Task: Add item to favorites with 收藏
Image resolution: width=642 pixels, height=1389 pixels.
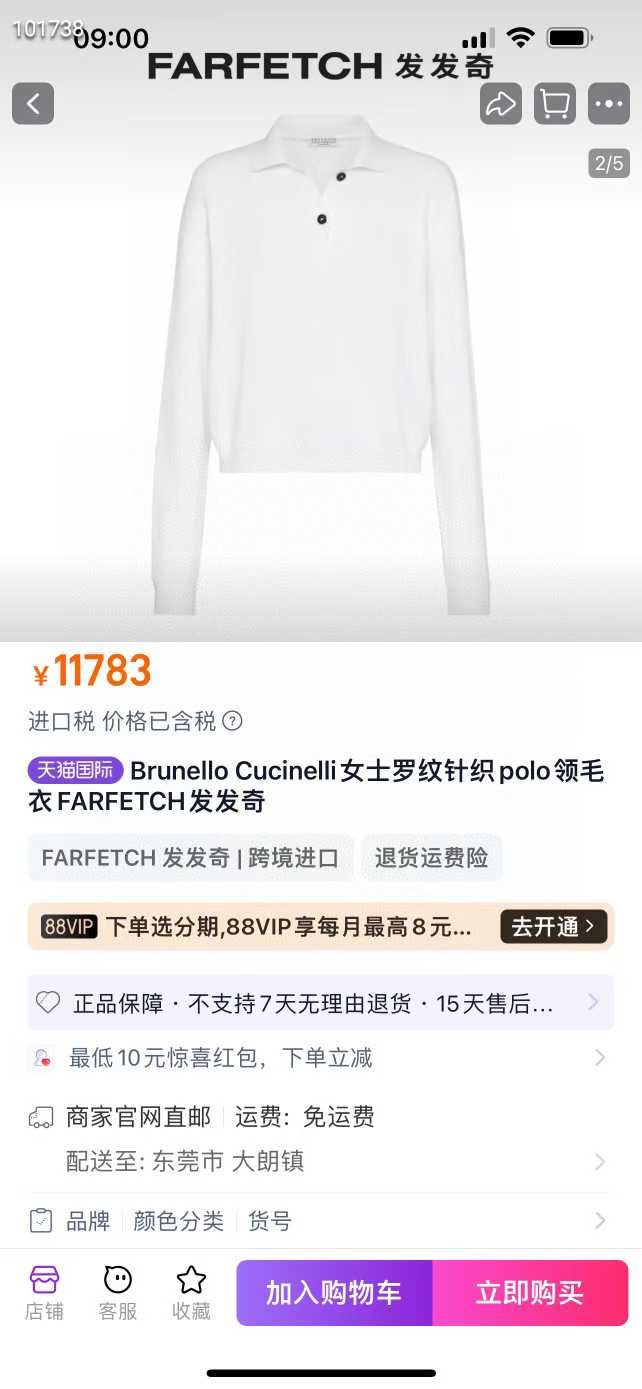Action: click(x=191, y=1292)
